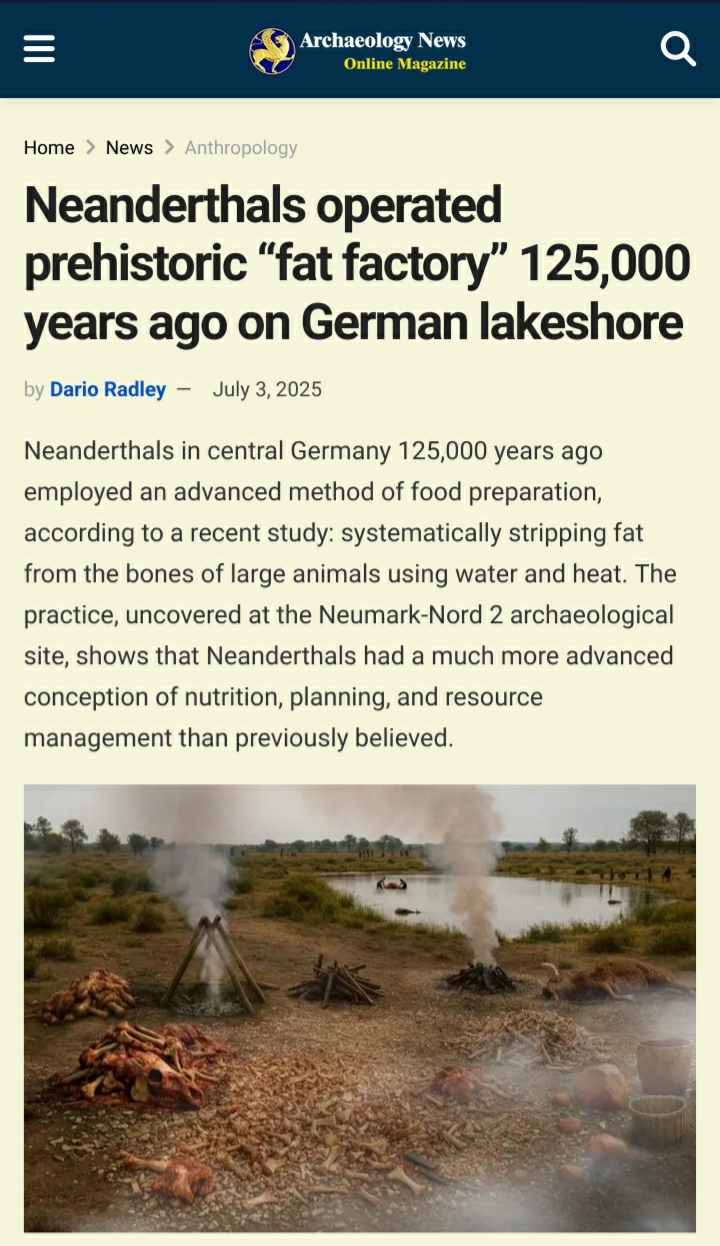Open the site search

click(678, 48)
